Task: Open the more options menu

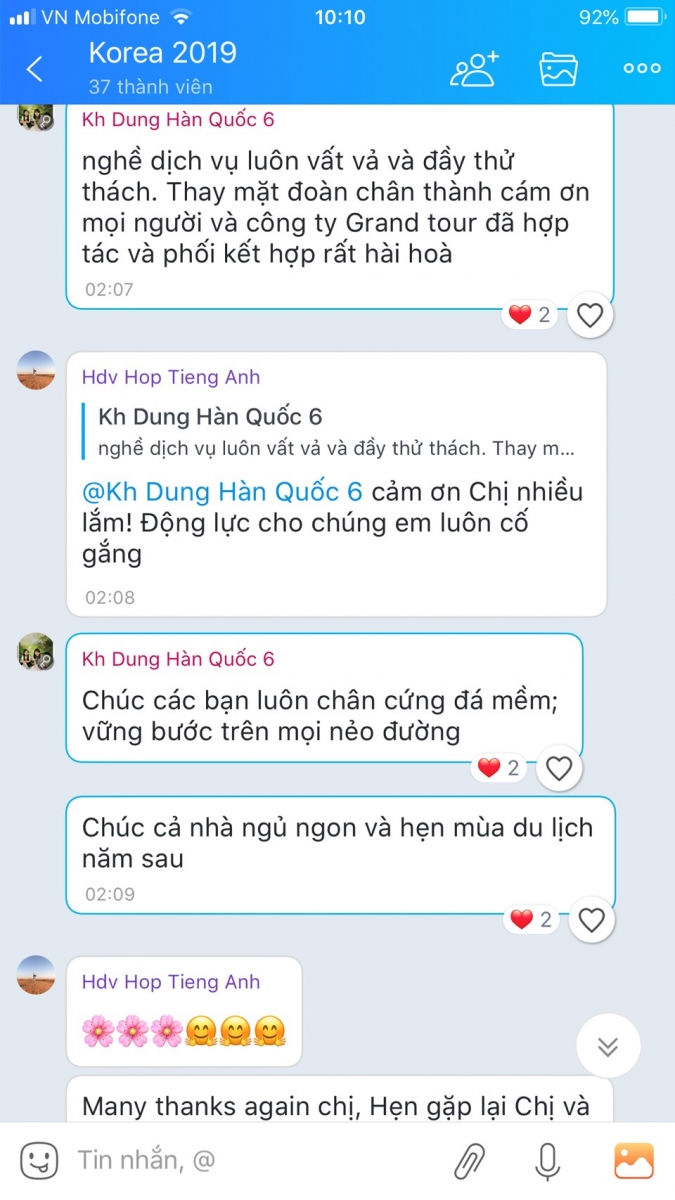Action: [x=641, y=68]
